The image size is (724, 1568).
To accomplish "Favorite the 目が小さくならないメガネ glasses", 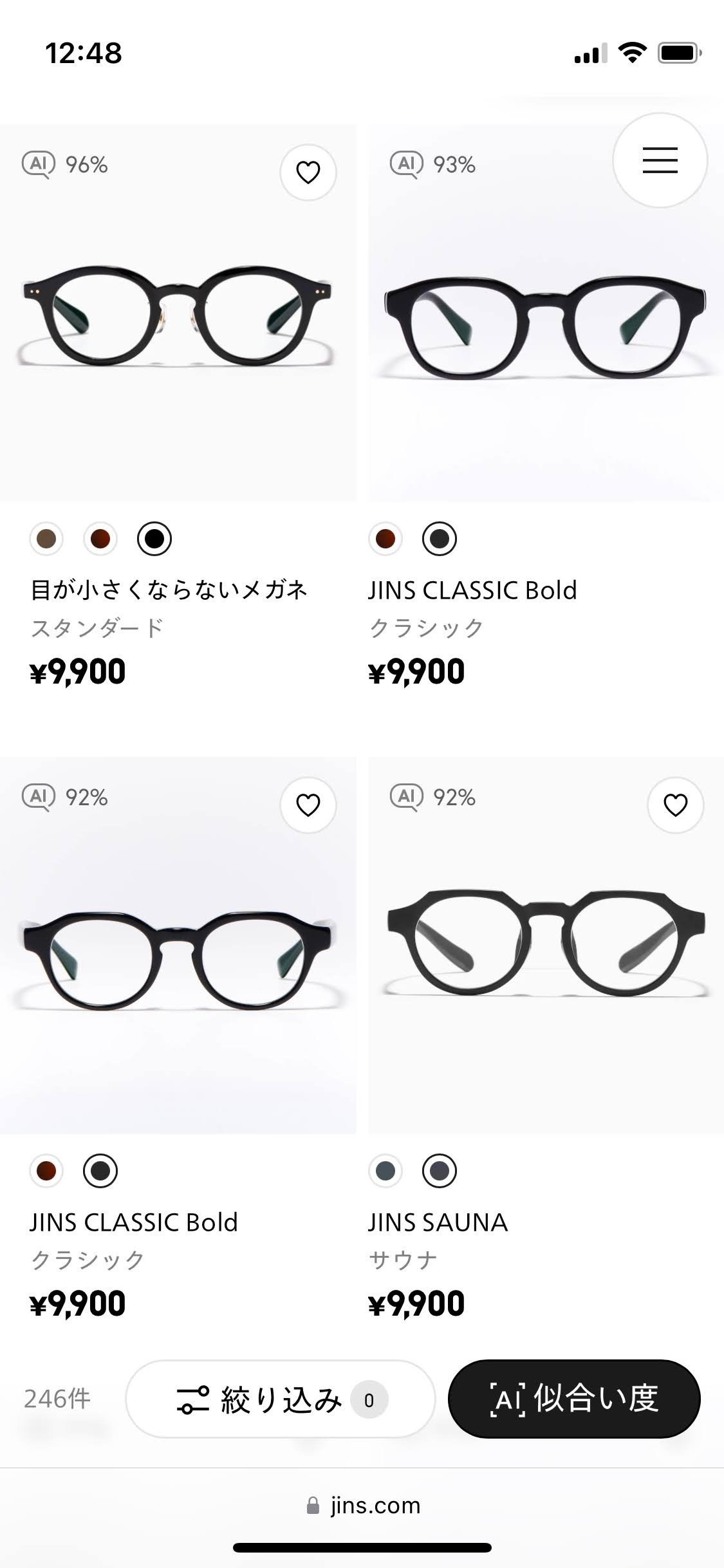I will click(308, 173).
